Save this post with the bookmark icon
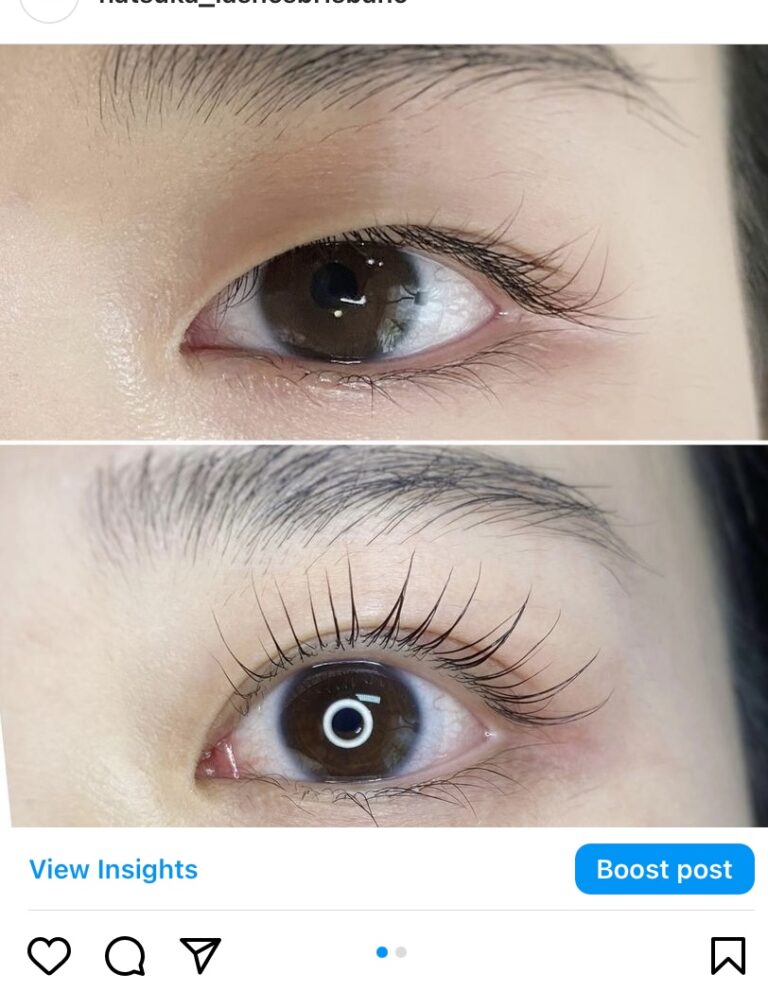Screen dimensions: 768x991 point(727,955)
